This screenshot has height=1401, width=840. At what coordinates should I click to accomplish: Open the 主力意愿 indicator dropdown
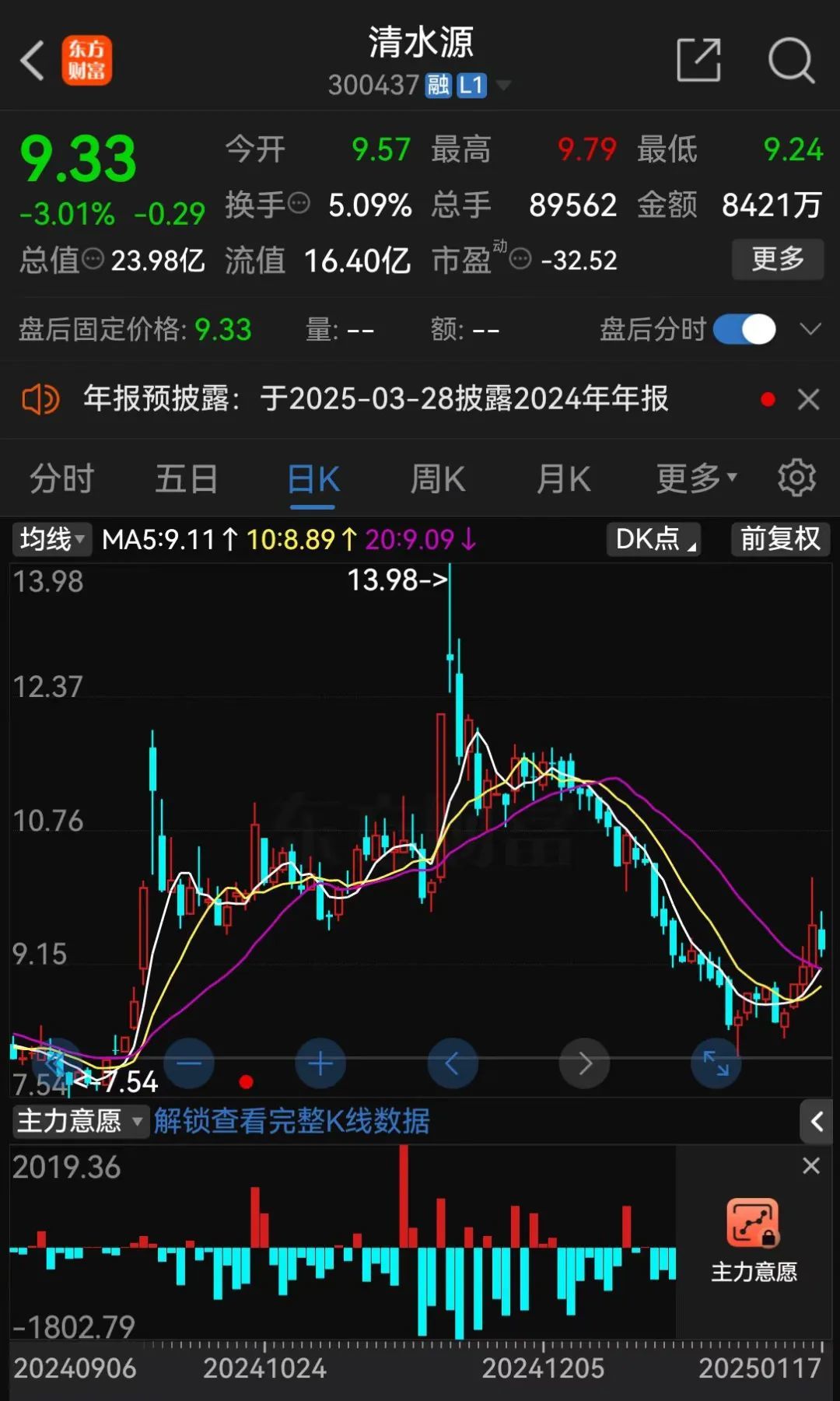[x=79, y=1121]
